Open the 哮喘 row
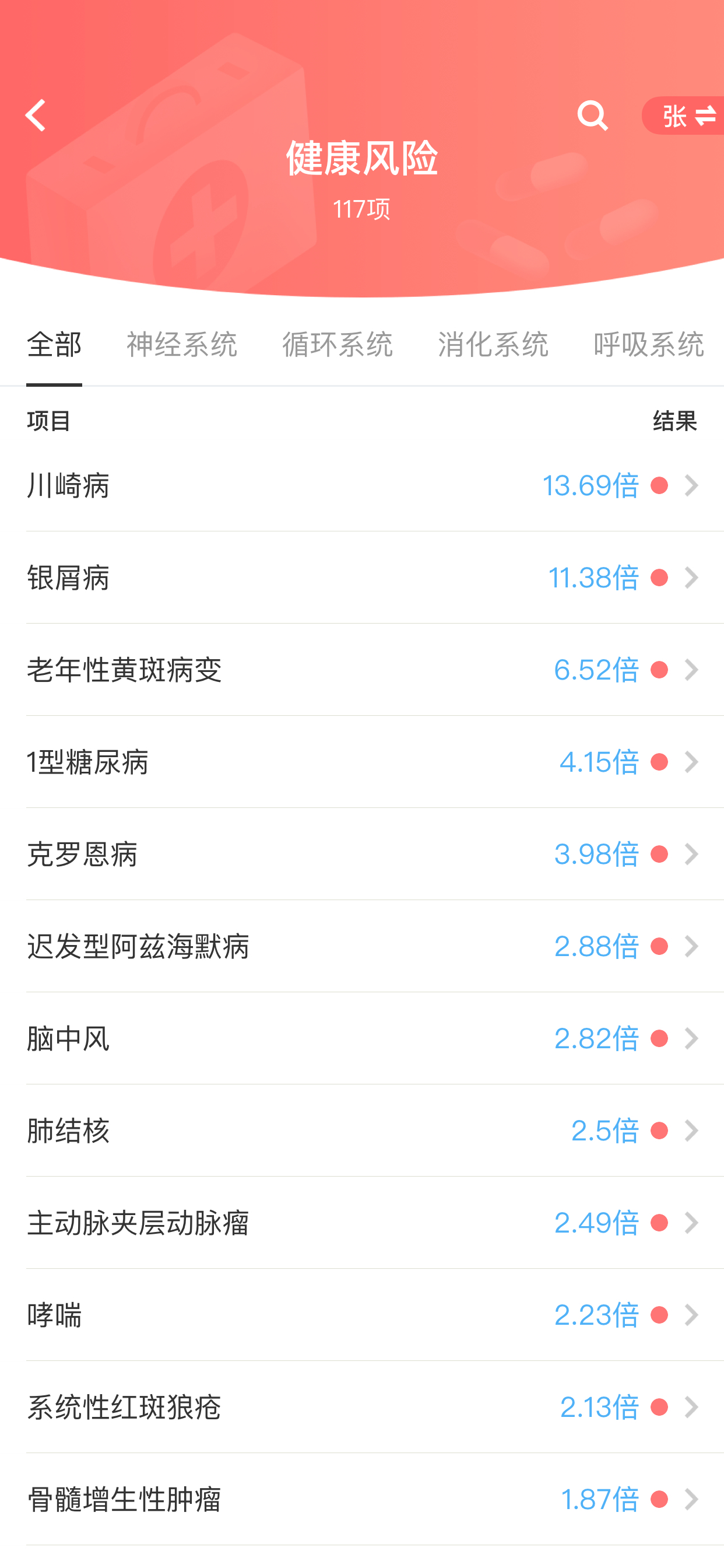 tap(362, 1315)
